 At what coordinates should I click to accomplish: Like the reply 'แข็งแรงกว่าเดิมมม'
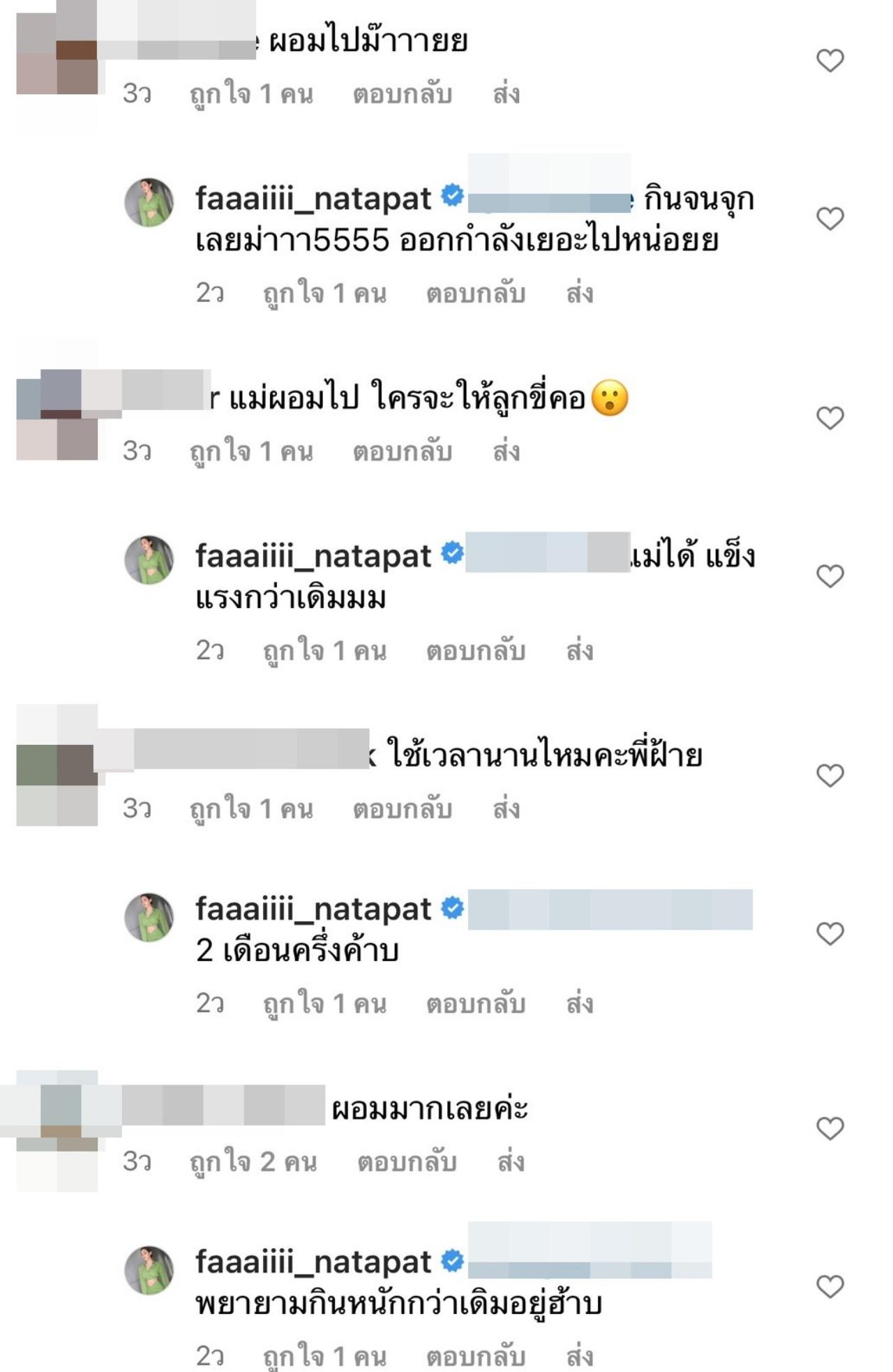[830, 577]
